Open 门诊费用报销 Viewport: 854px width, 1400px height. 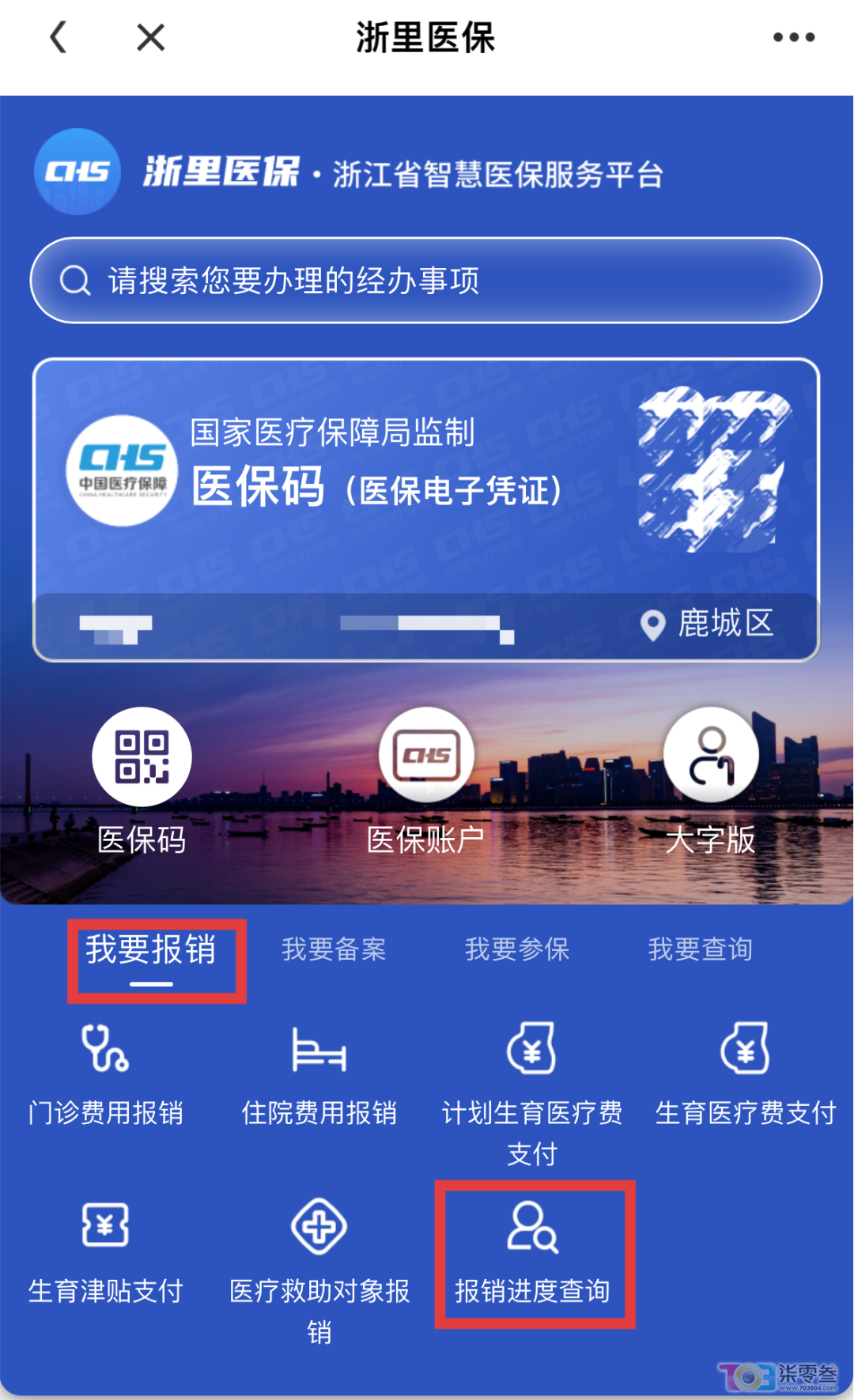[x=106, y=1075]
